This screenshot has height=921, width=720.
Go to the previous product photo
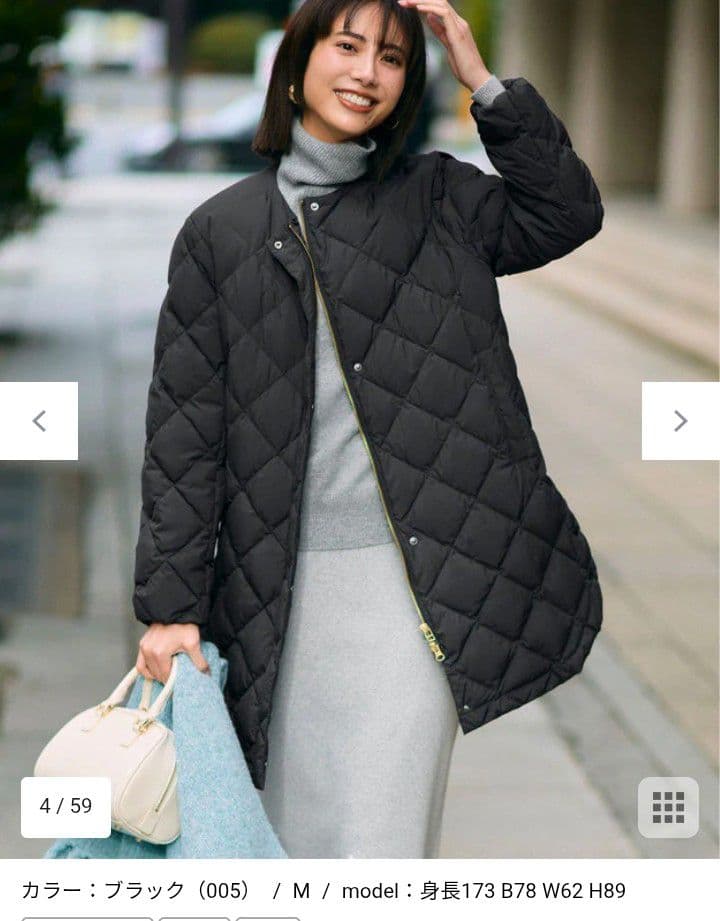pos(39,421)
